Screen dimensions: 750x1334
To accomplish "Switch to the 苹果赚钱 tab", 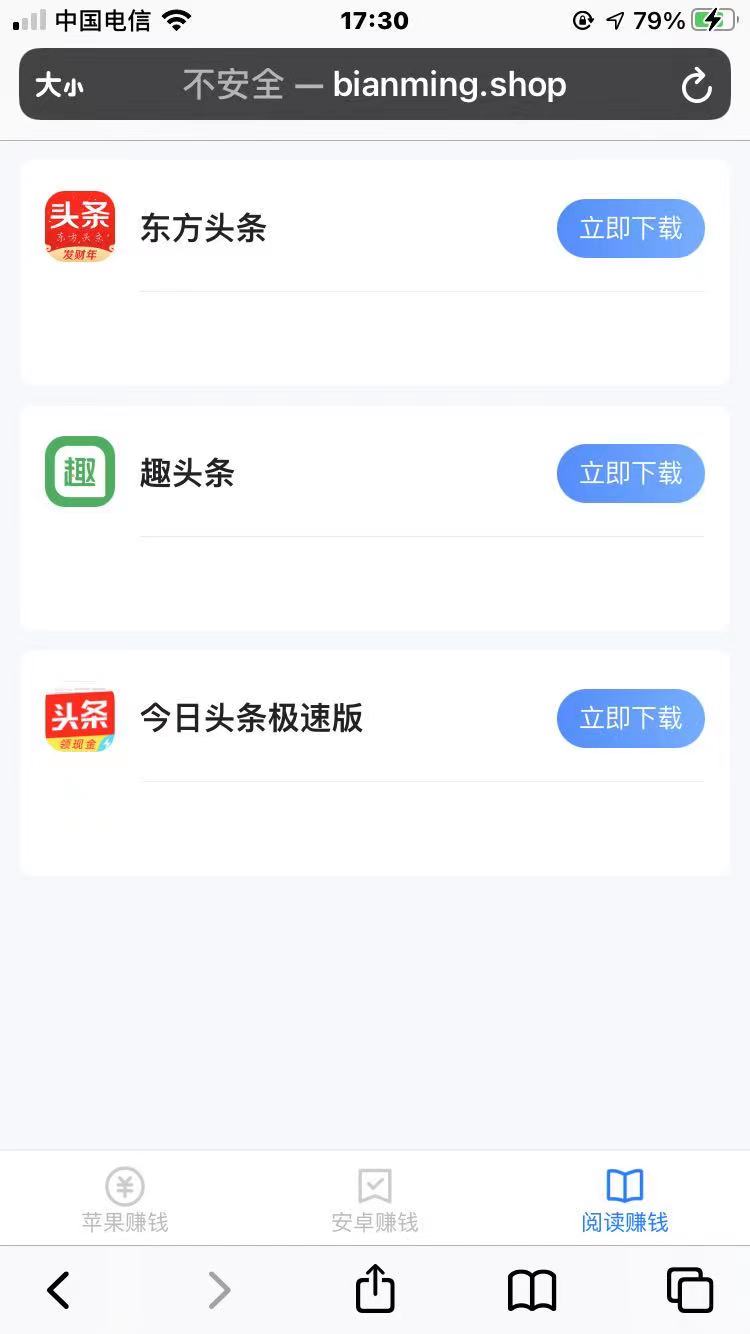I will tap(125, 1200).
